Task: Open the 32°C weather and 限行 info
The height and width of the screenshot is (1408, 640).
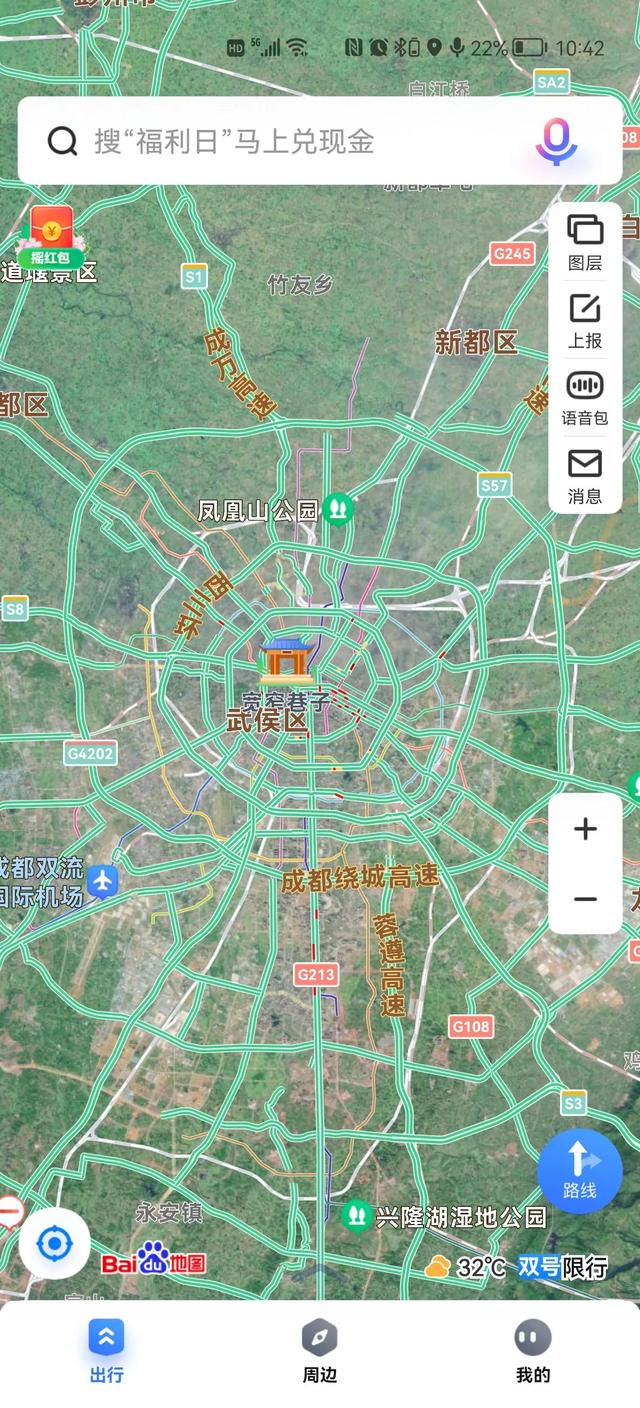Action: coord(516,1267)
